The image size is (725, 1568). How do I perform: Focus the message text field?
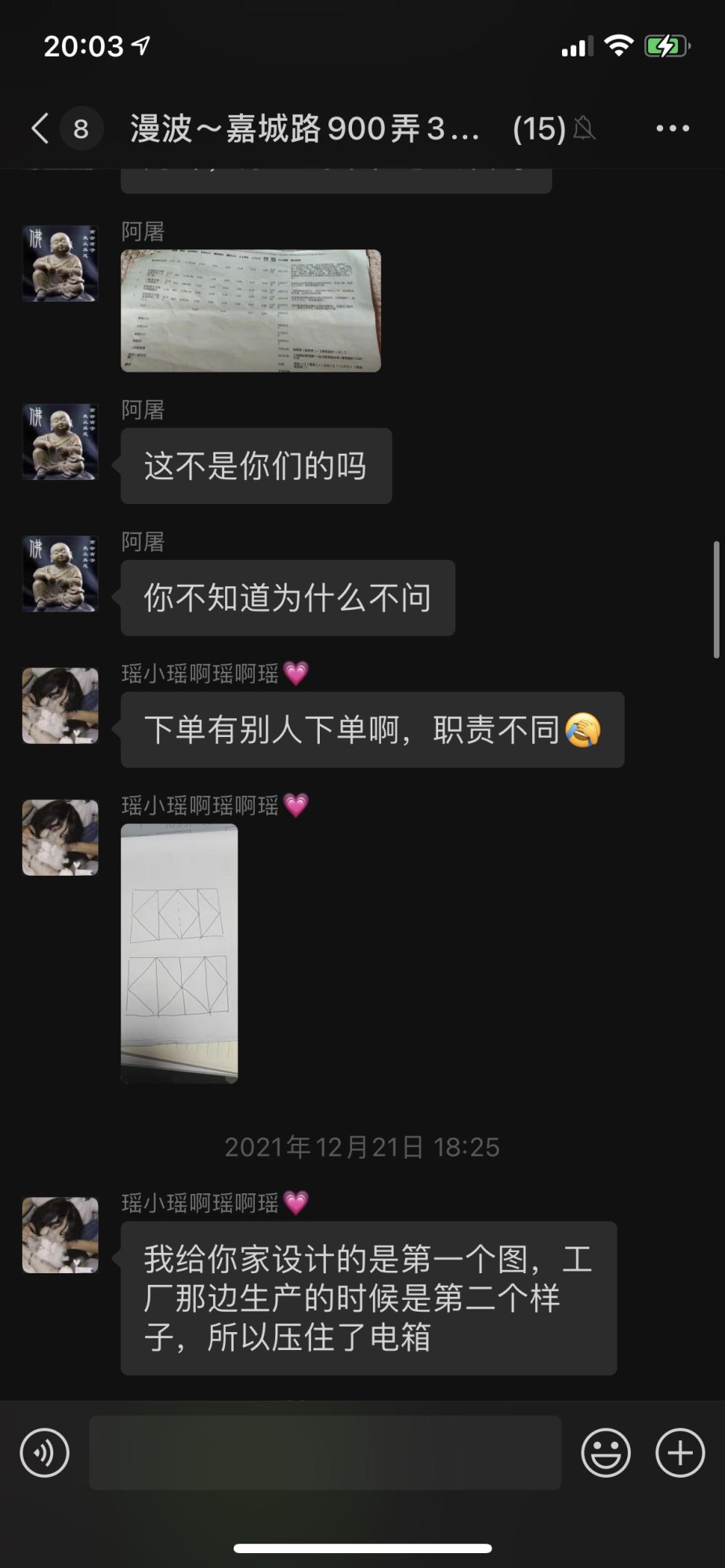pos(324,1453)
